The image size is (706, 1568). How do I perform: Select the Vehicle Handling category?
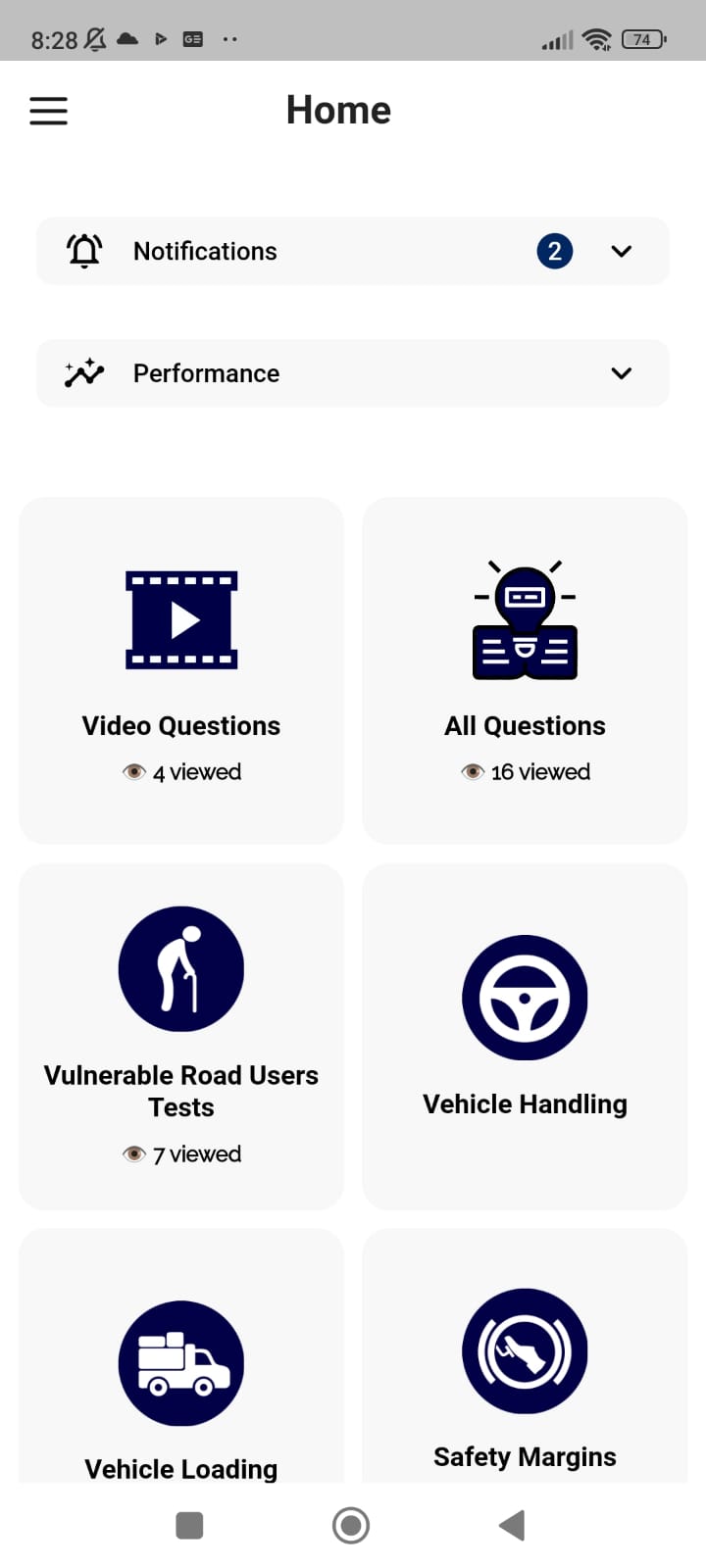pyautogui.click(x=525, y=1035)
